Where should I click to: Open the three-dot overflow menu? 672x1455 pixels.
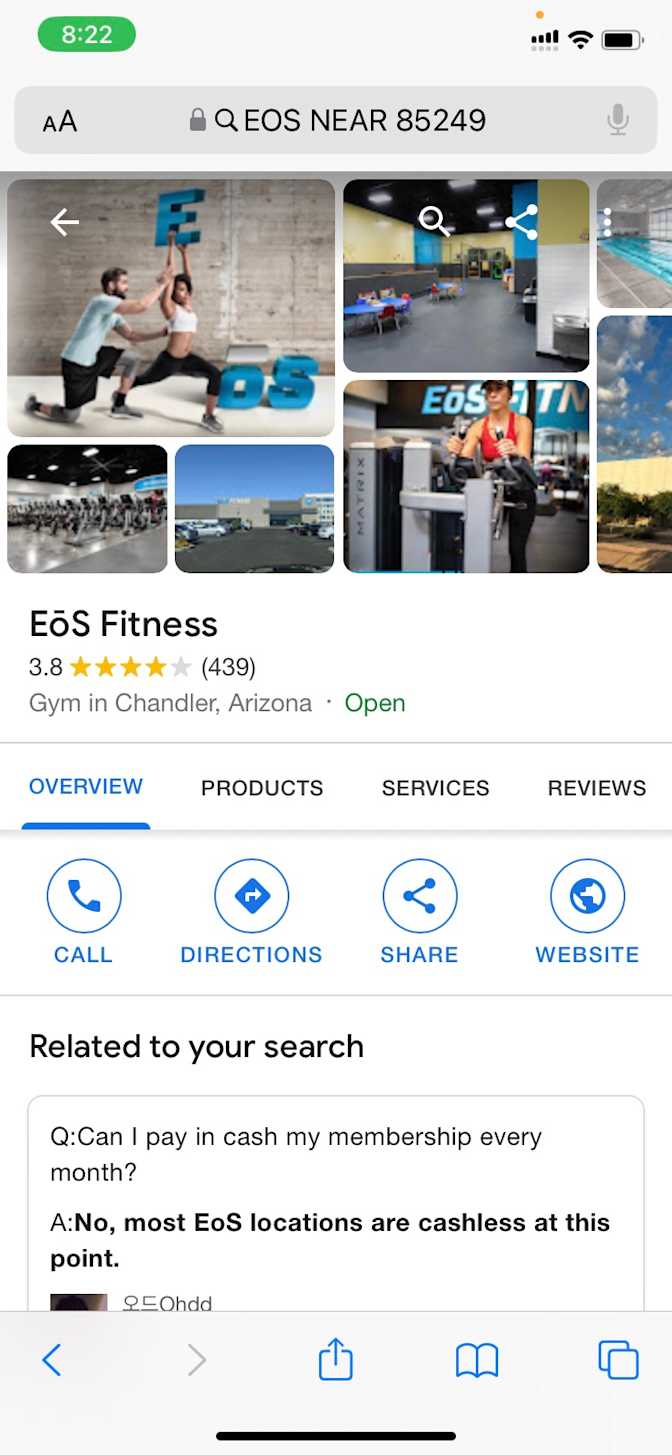[x=607, y=222]
